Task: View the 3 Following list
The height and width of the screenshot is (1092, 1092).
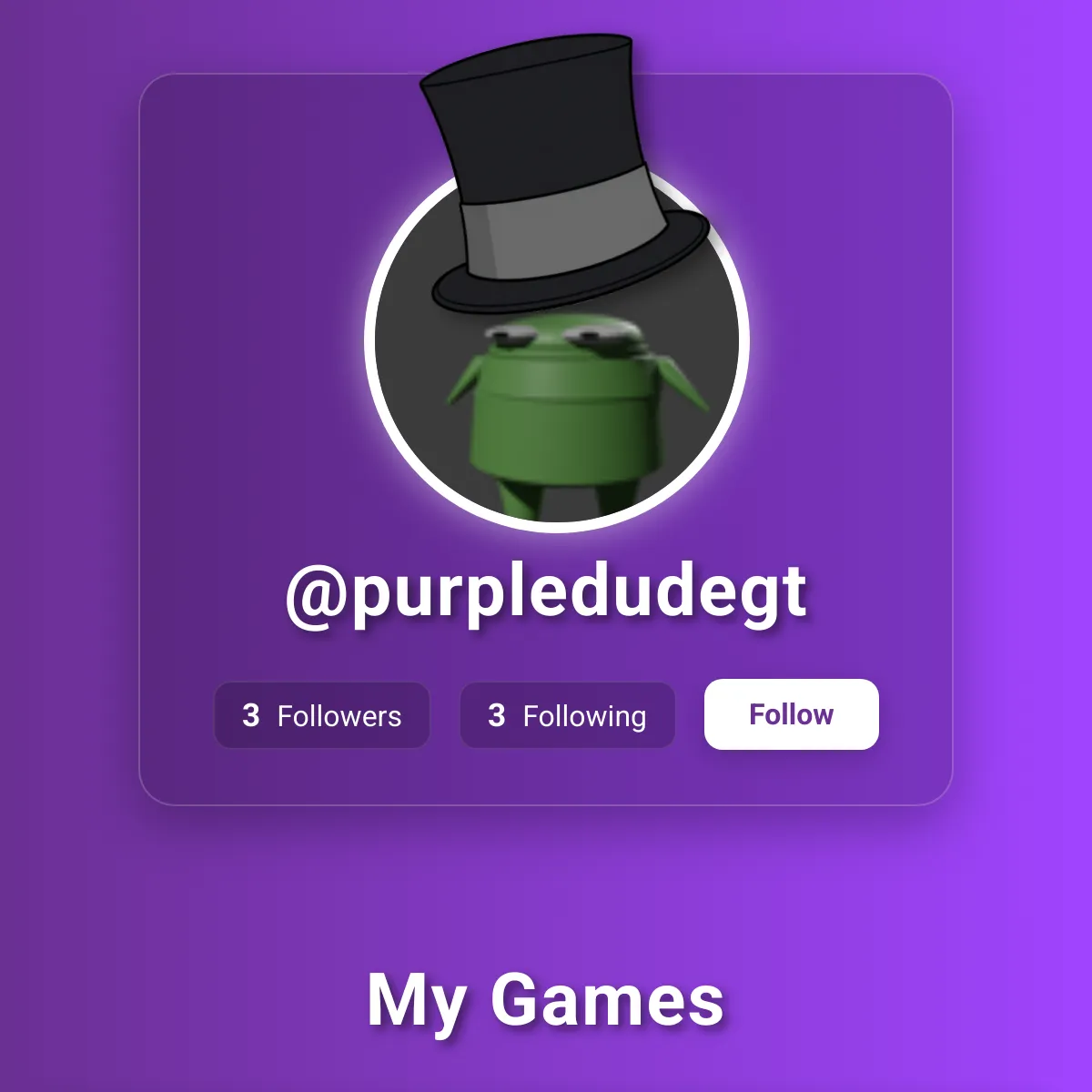Action: pos(567,715)
